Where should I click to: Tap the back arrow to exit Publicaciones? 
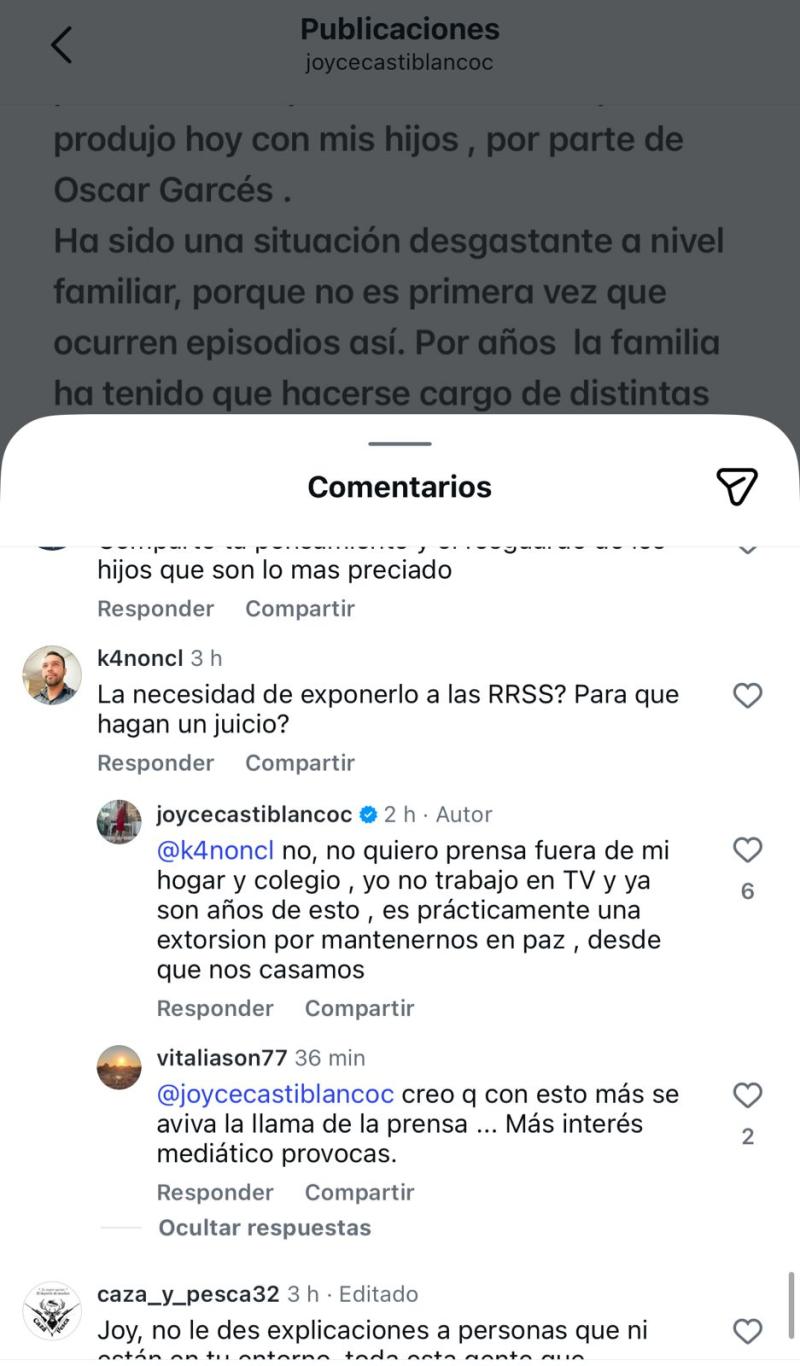(62, 44)
